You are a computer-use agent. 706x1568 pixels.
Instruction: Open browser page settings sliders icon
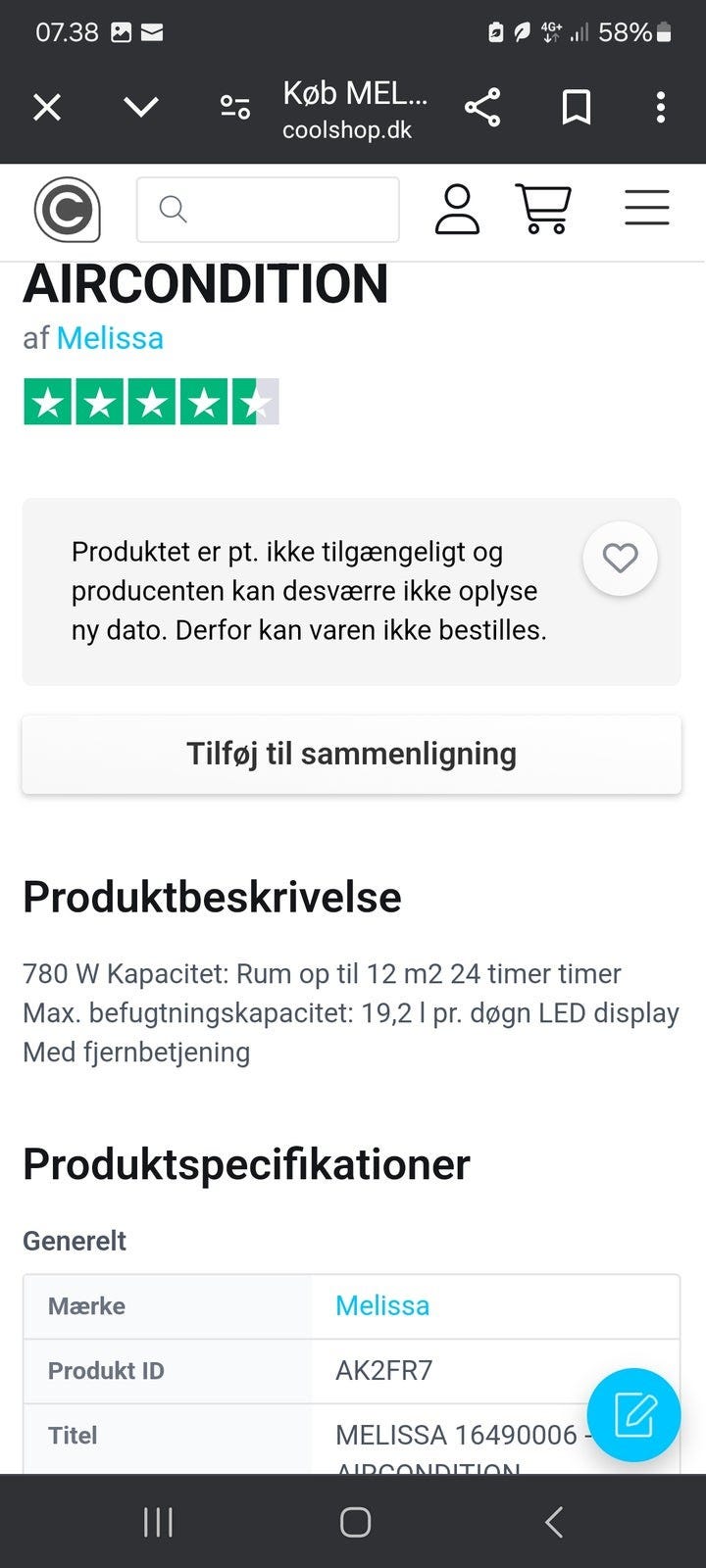coord(234,107)
